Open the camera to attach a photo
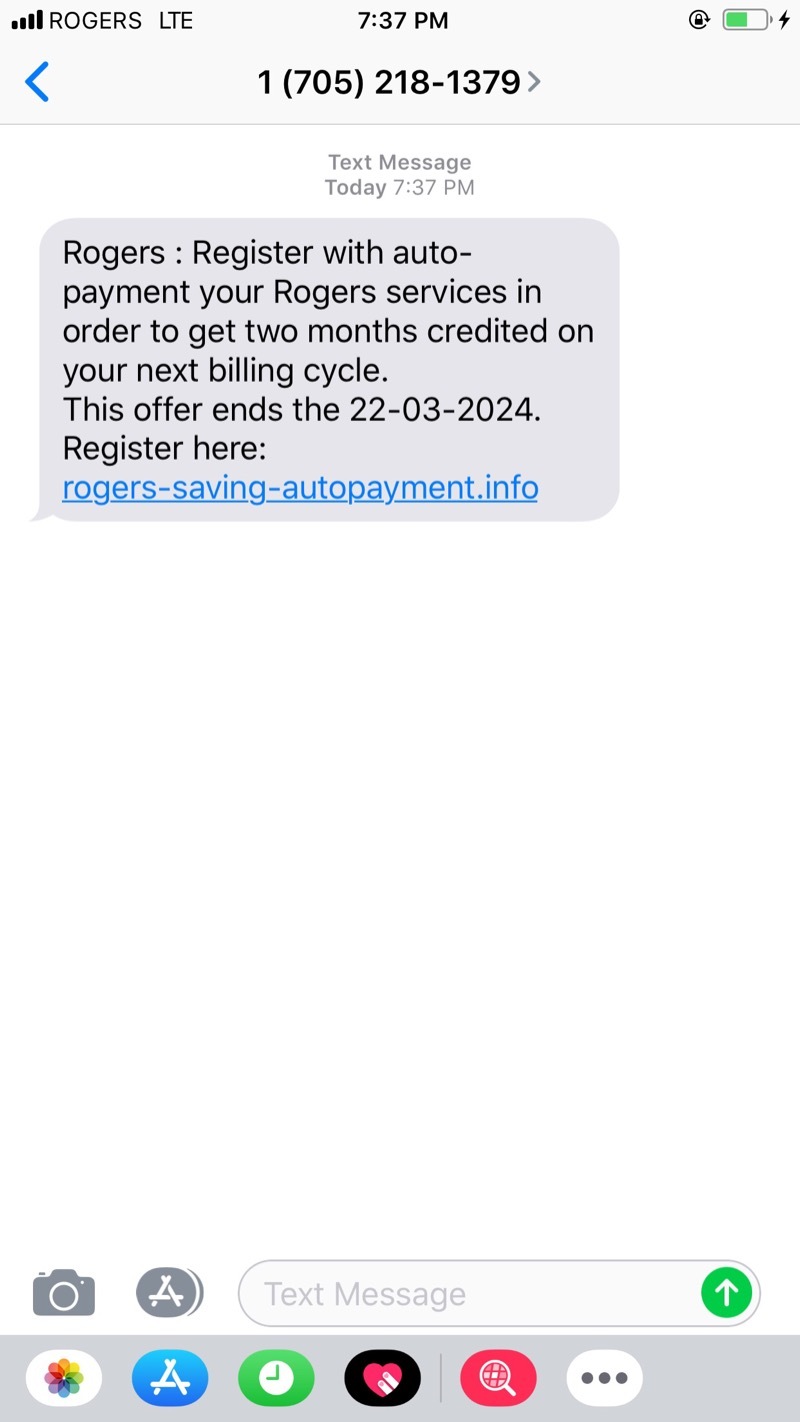 tap(64, 1293)
